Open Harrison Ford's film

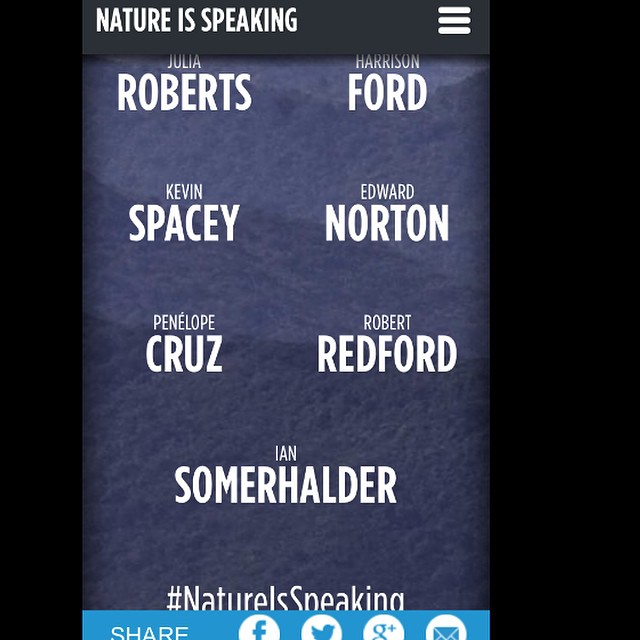pos(387,87)
